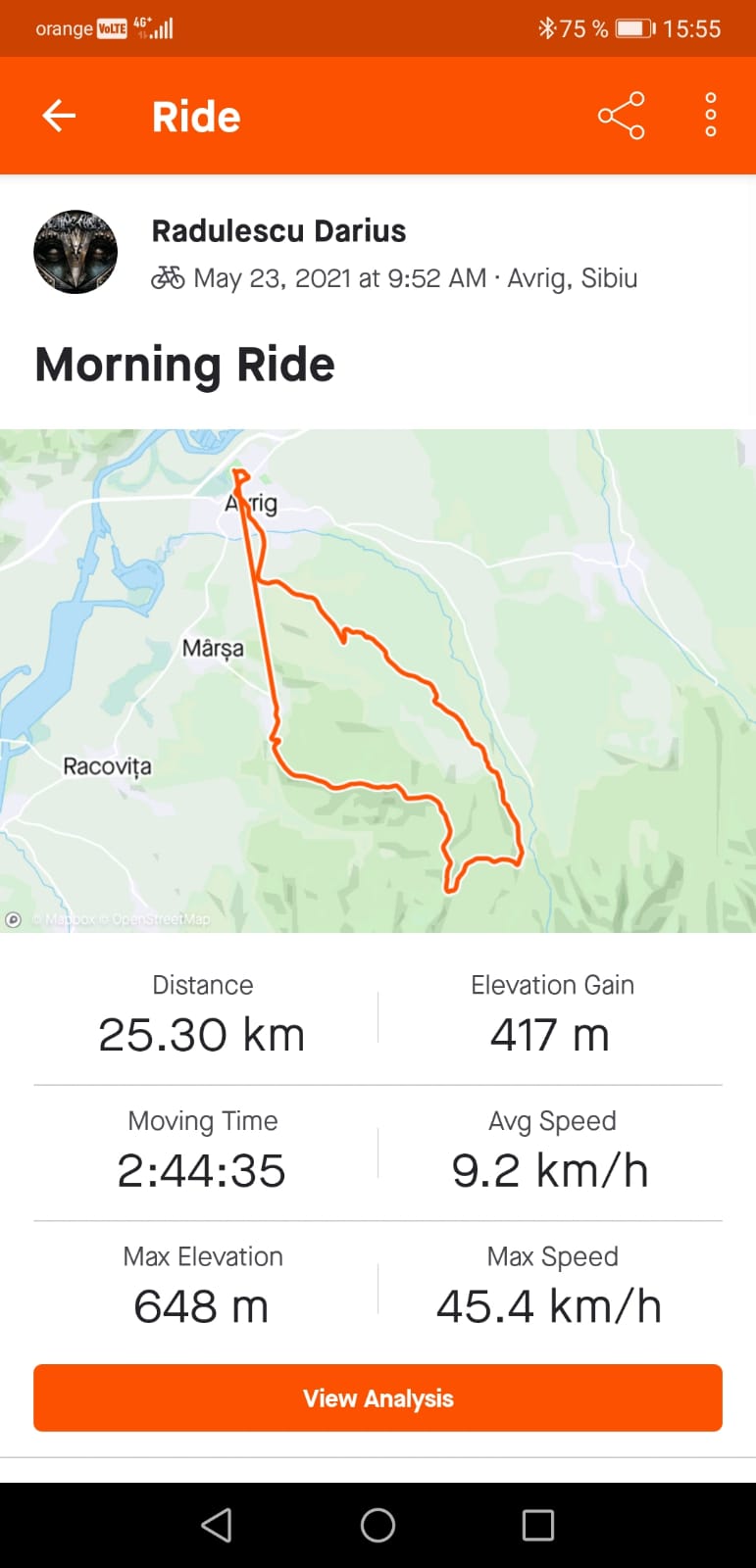756x1568 pixels.
Task: Open the three-dot overflow menu
Action: (711, 116)
